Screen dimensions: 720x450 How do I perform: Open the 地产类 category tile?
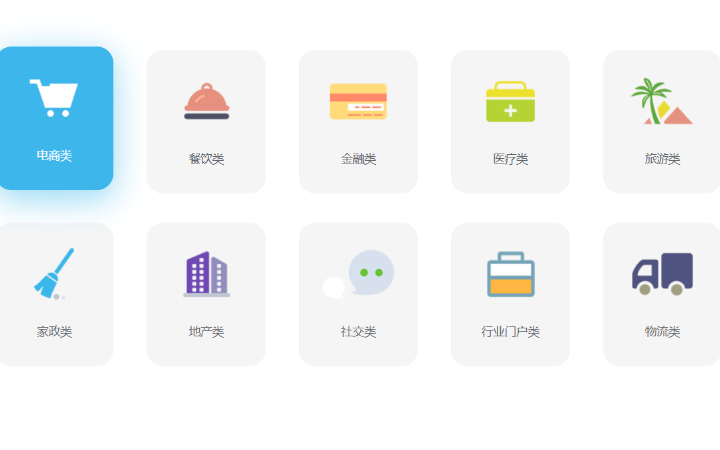206,294
